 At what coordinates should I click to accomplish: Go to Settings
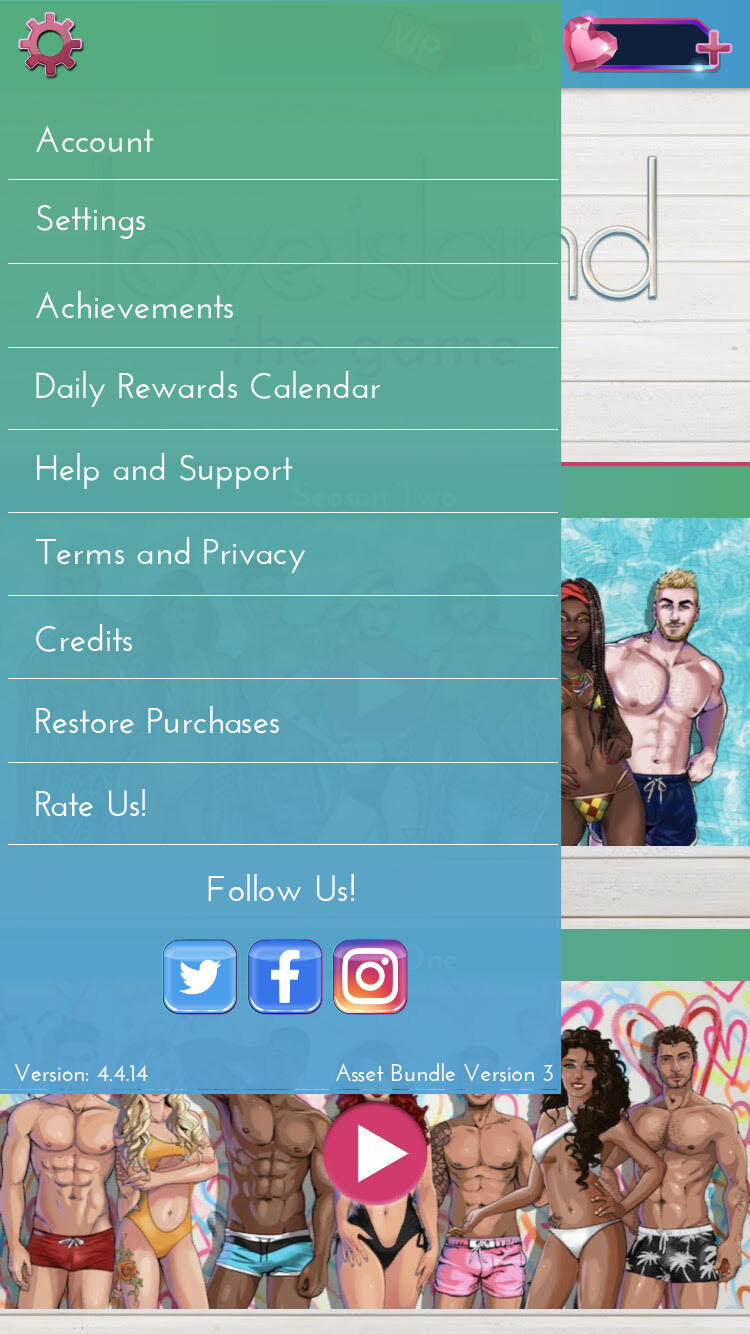pyautogui.click(x=91, y=220)
